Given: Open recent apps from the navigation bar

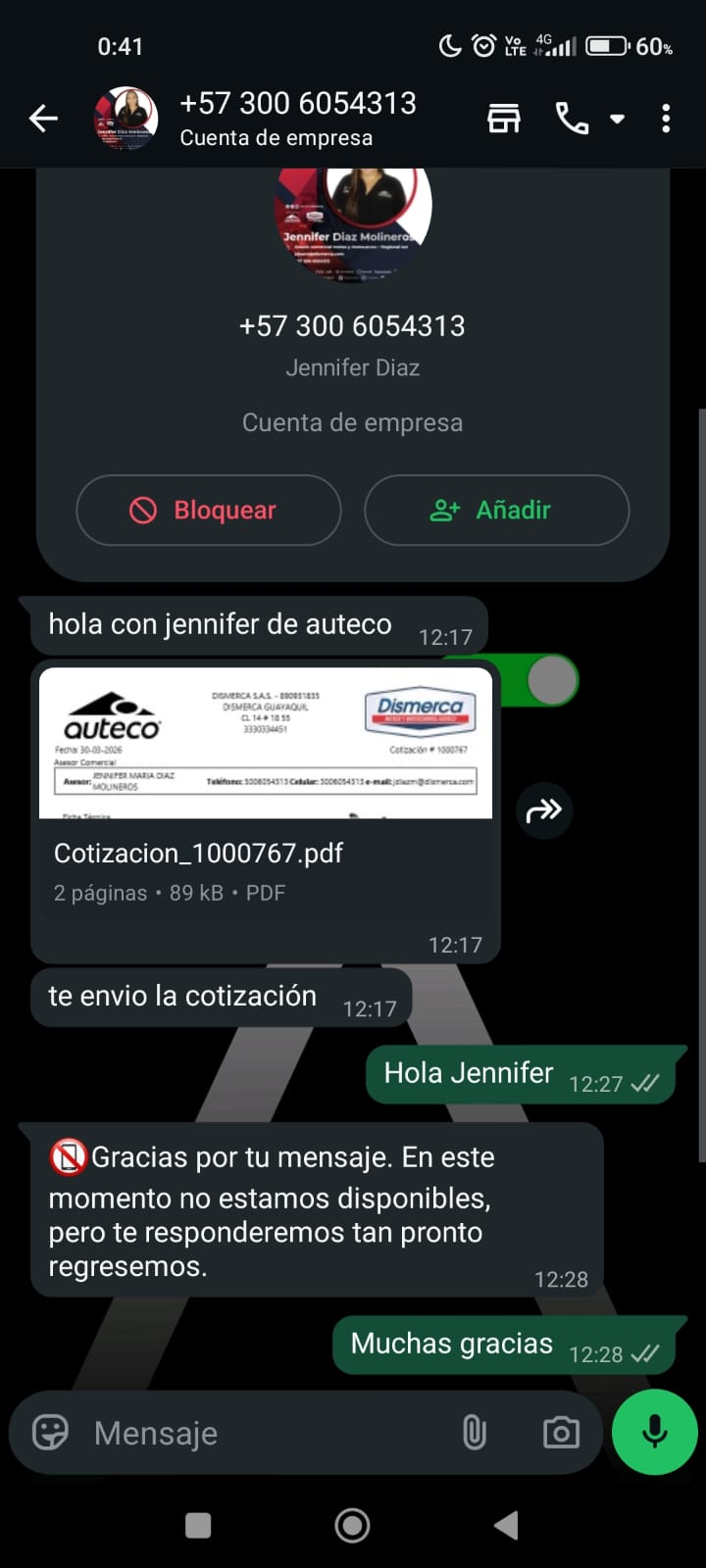Looking at the screenshot, I should [x=198, y=1525].
